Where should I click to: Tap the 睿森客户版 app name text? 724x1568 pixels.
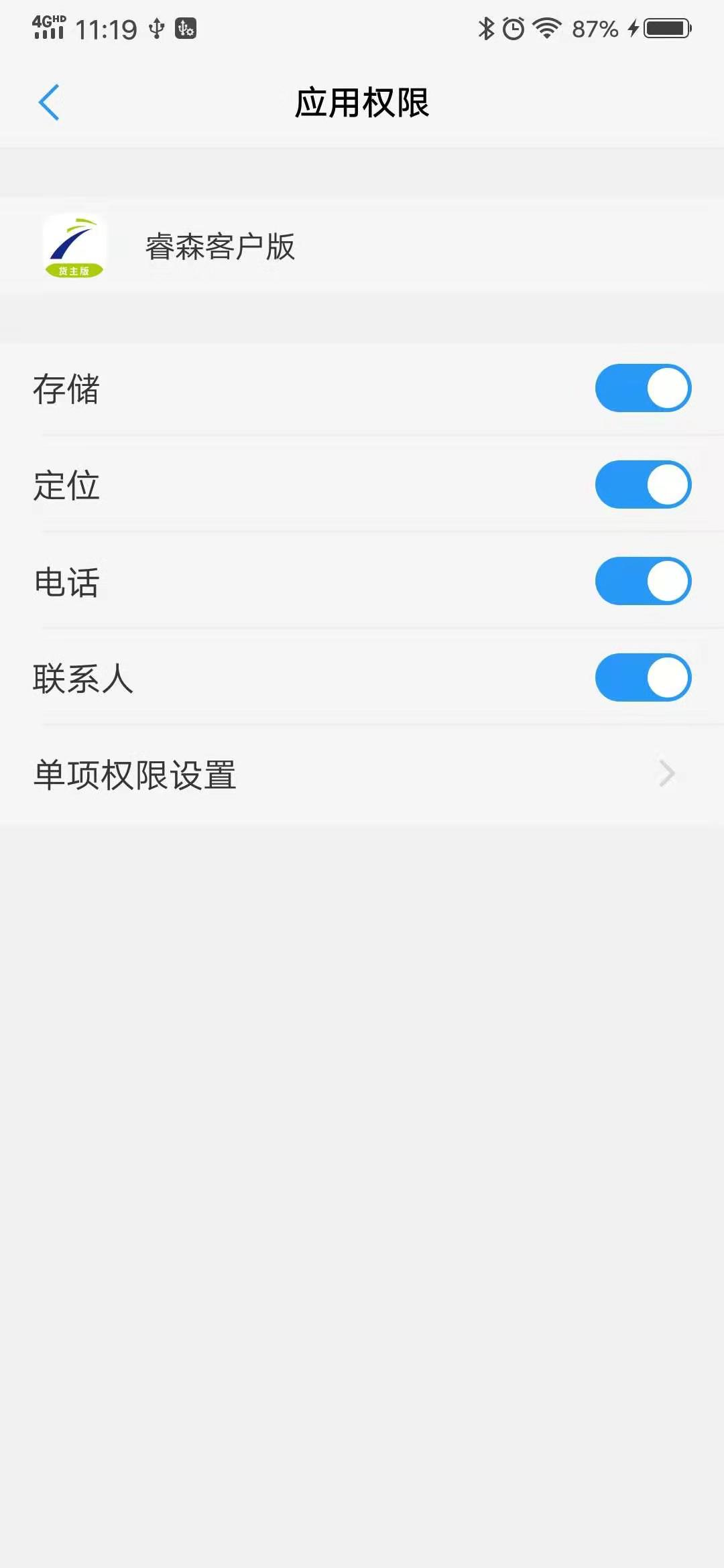click(219, 247)
